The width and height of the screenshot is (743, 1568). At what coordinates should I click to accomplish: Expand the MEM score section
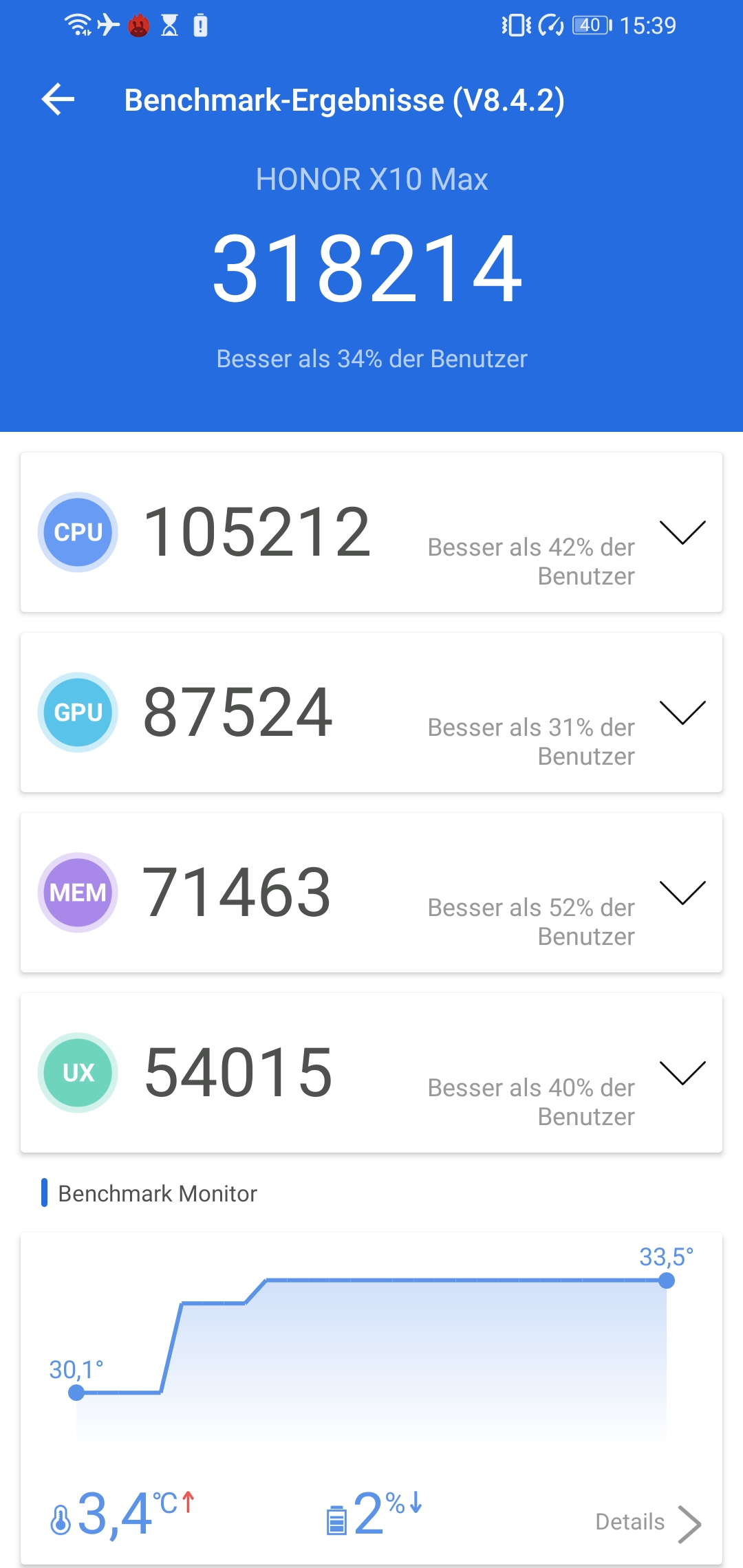click(682, 893)
